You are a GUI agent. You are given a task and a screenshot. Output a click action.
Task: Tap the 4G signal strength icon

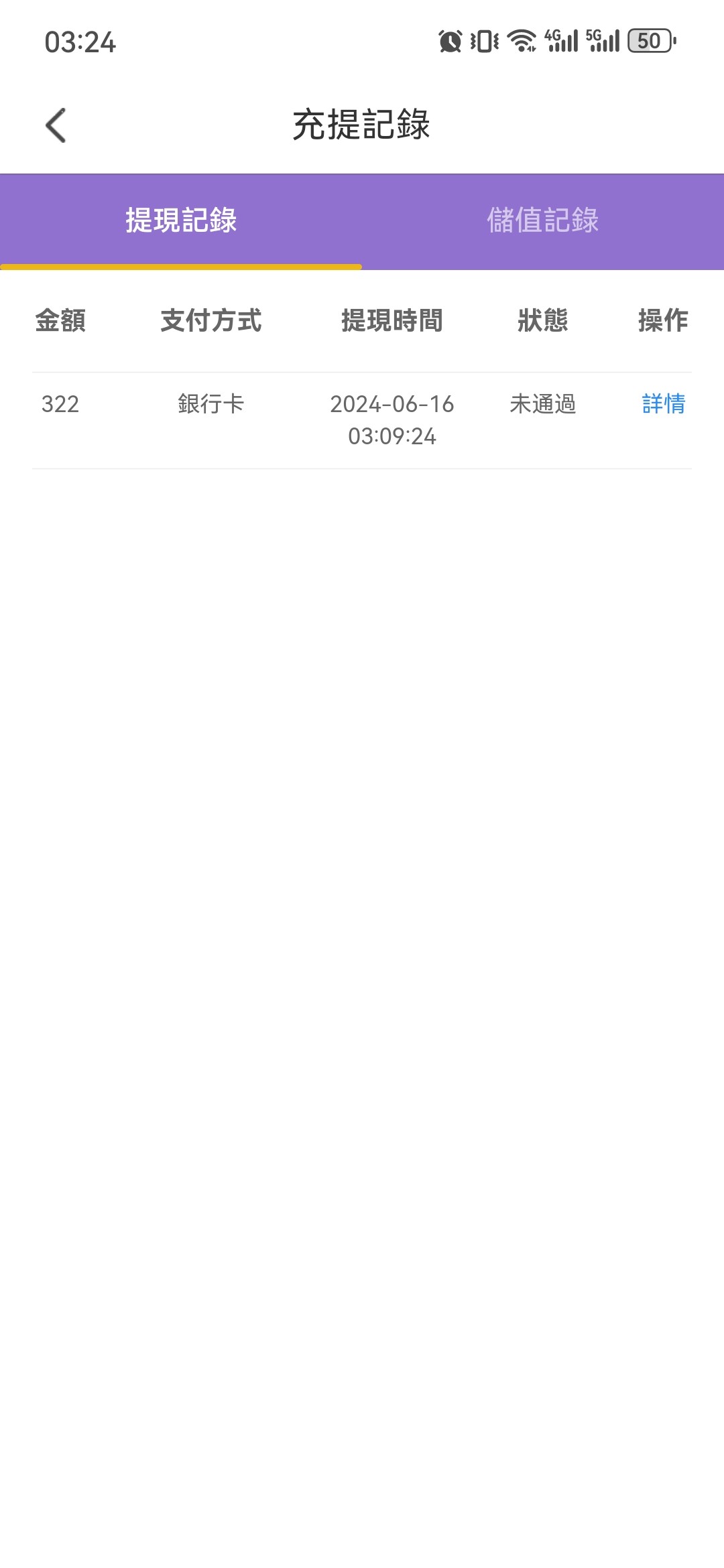(562, 42)
